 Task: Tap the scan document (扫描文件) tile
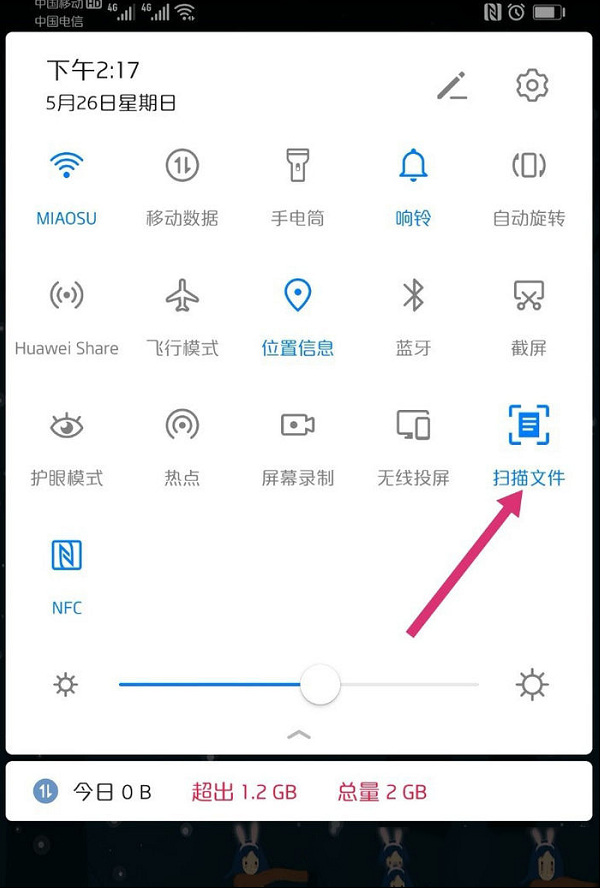point(528,426)
